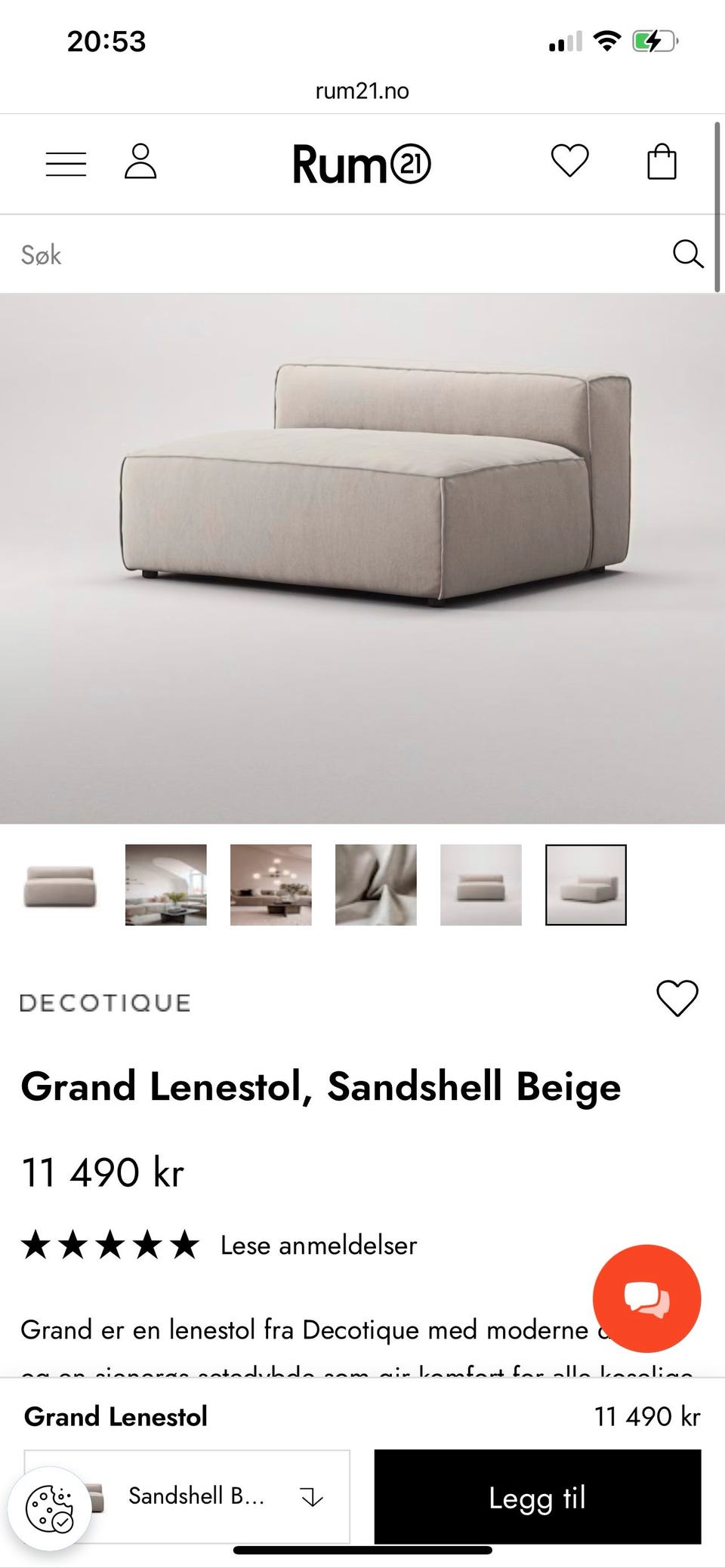This screenshot has width=725, height=1568.
Task: Open the hamburger navigation menu
Action: click(66, 163)
